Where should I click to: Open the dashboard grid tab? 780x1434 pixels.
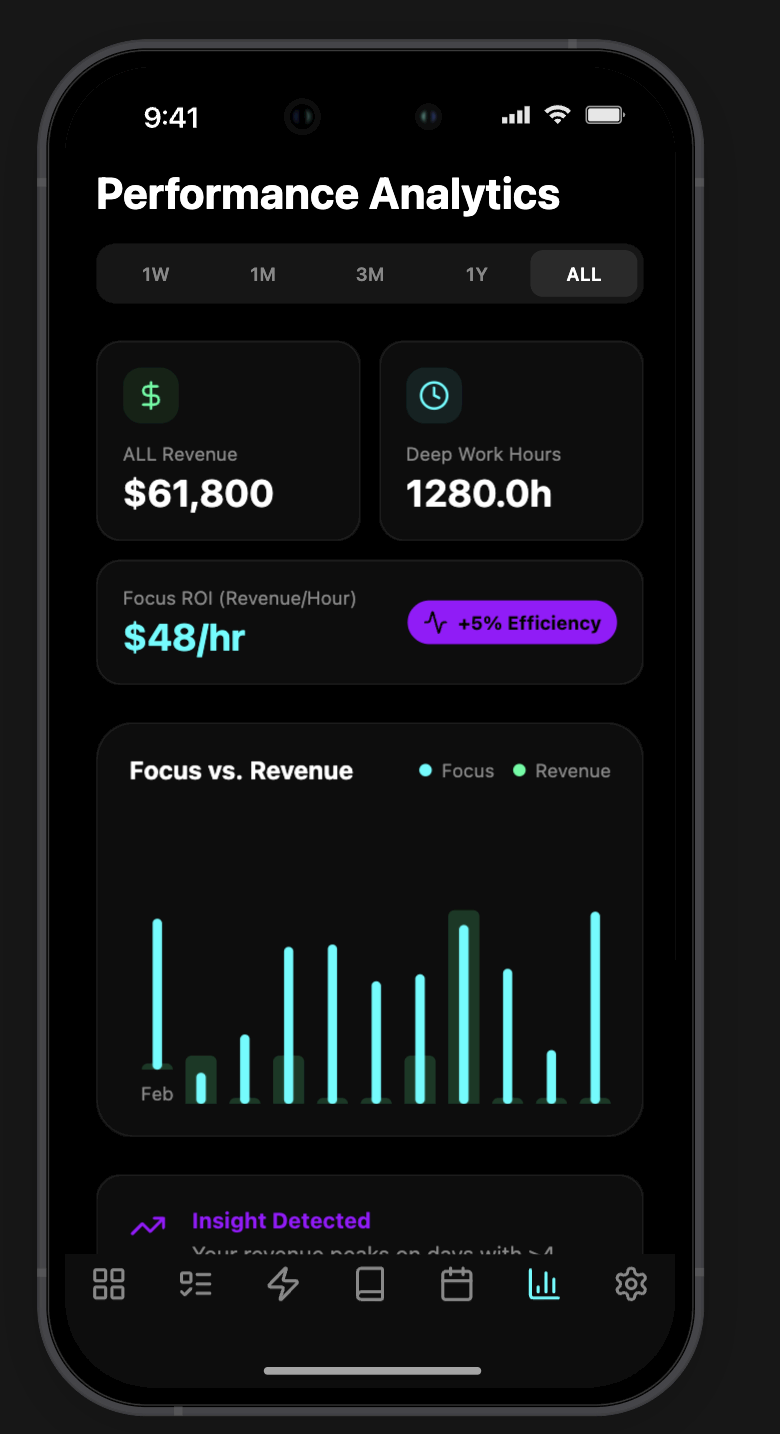click(x=109, y=1284)
